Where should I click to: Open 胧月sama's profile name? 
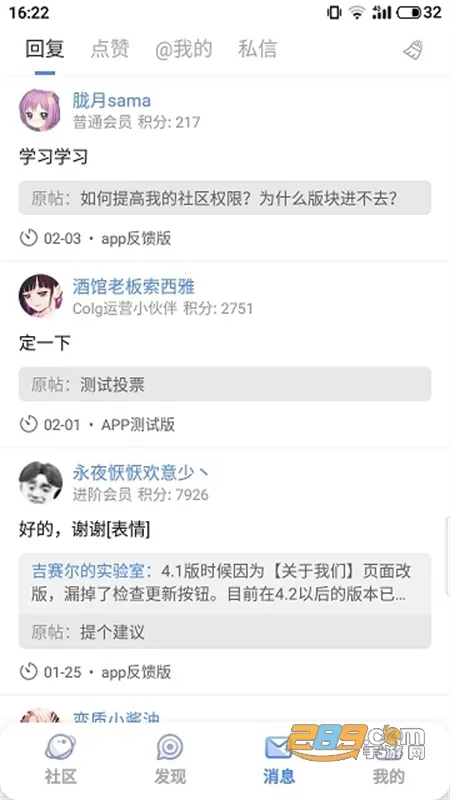tap(111, 101)
